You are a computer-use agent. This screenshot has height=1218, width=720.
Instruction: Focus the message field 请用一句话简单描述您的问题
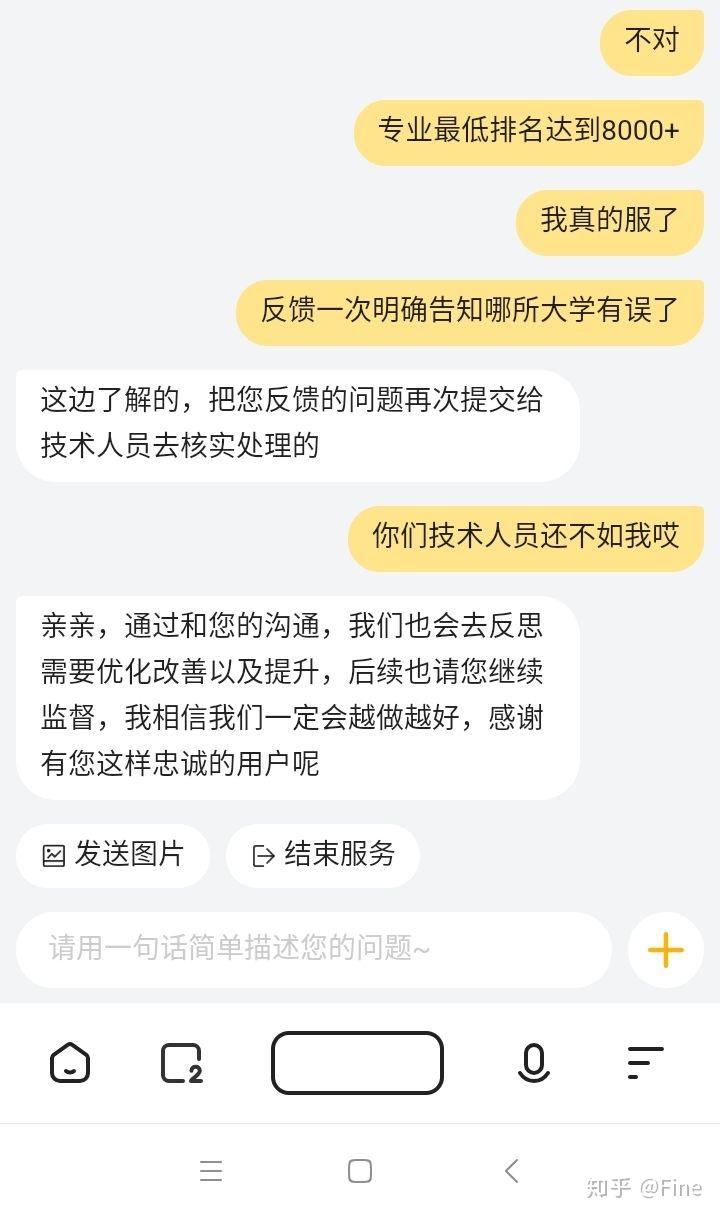313,948
